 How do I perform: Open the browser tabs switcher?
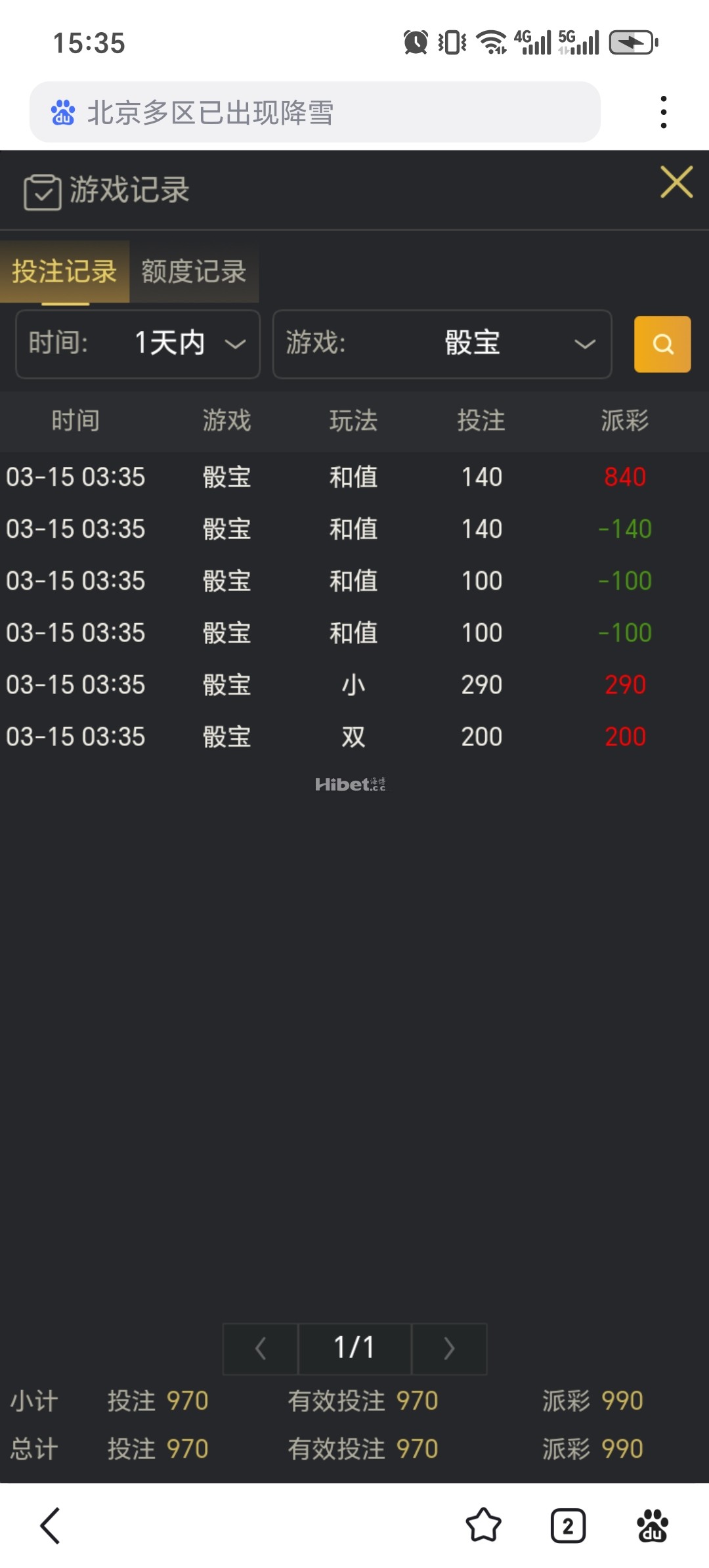(x=568, y=1525)
